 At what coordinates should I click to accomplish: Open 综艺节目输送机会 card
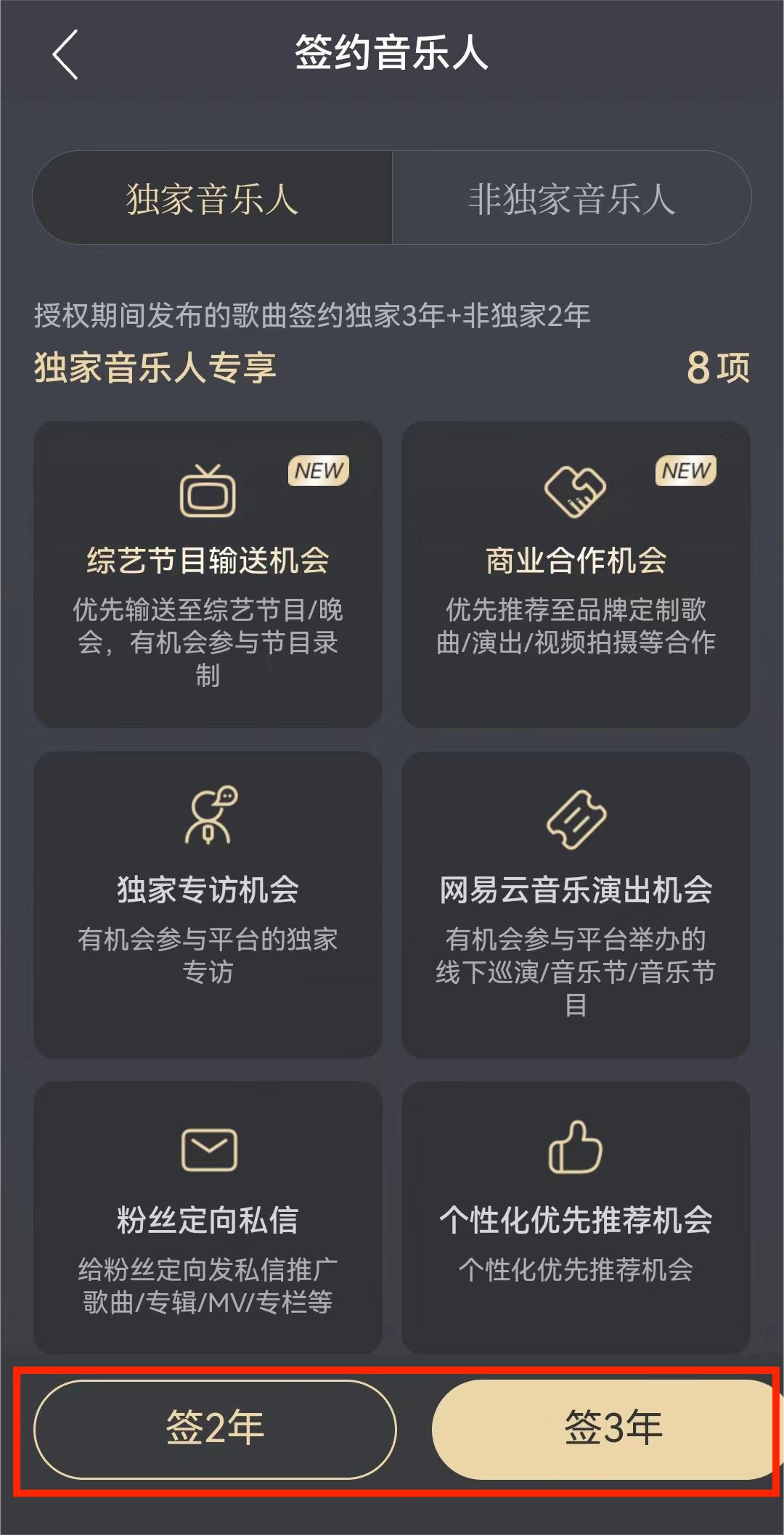pyautogui.click(x=208, y=574)
